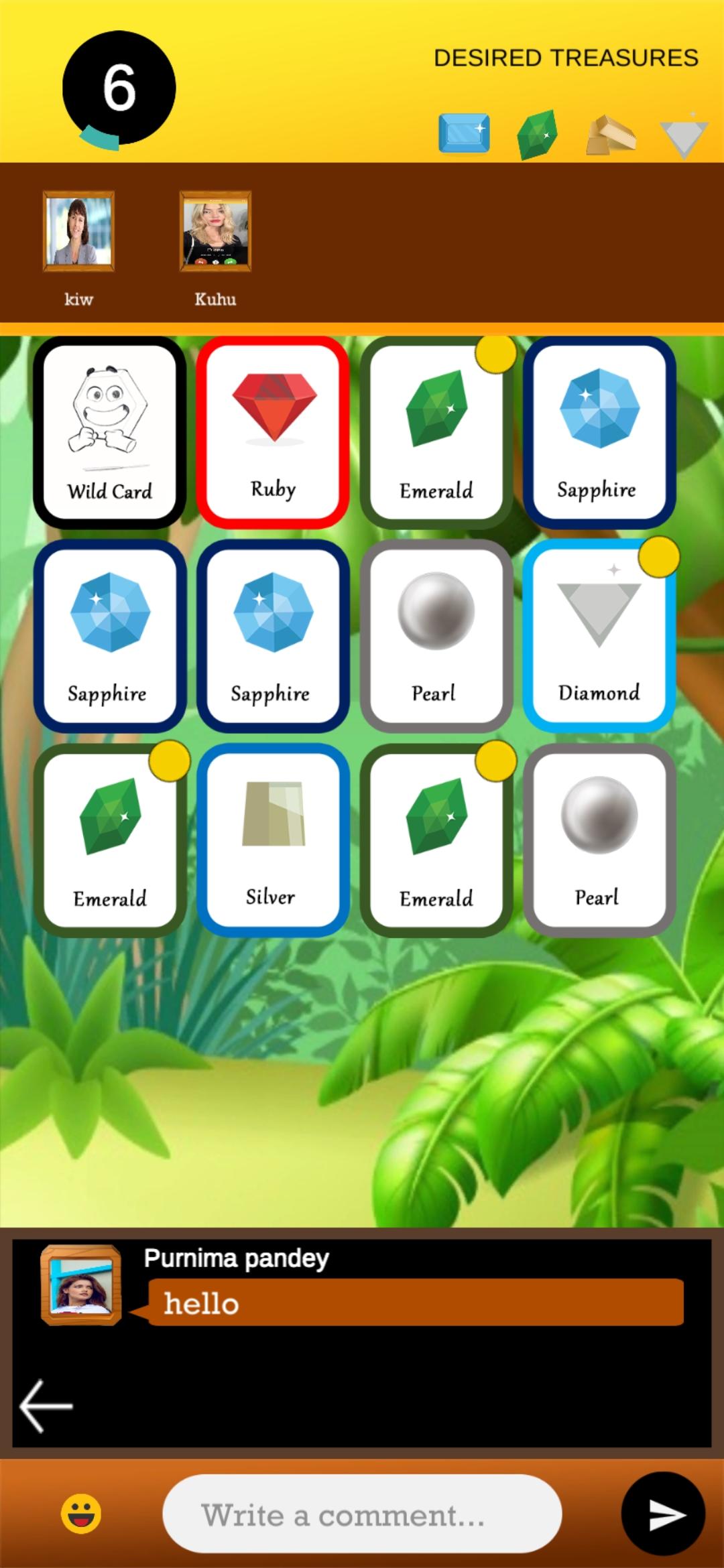Select the Silver card
The height and width of the screenshot is (1568, 724).
coord(273,840)
